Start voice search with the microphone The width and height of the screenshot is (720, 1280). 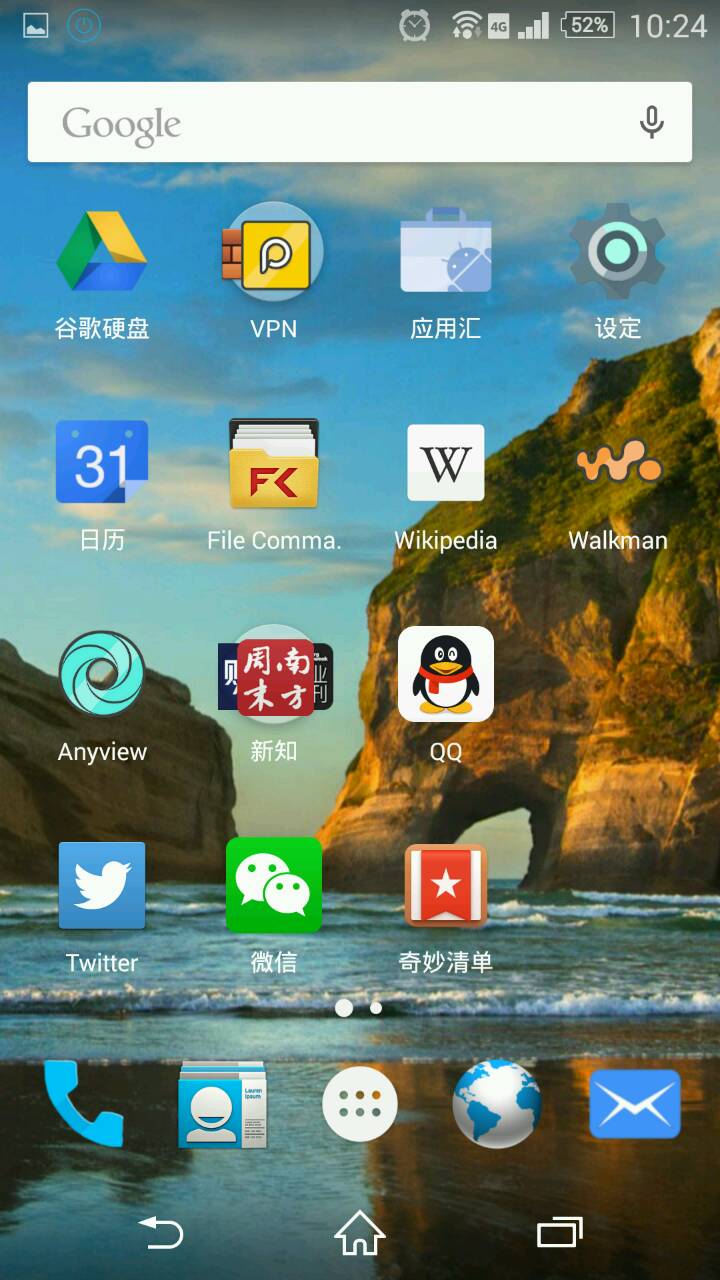(x=651, y=122)
